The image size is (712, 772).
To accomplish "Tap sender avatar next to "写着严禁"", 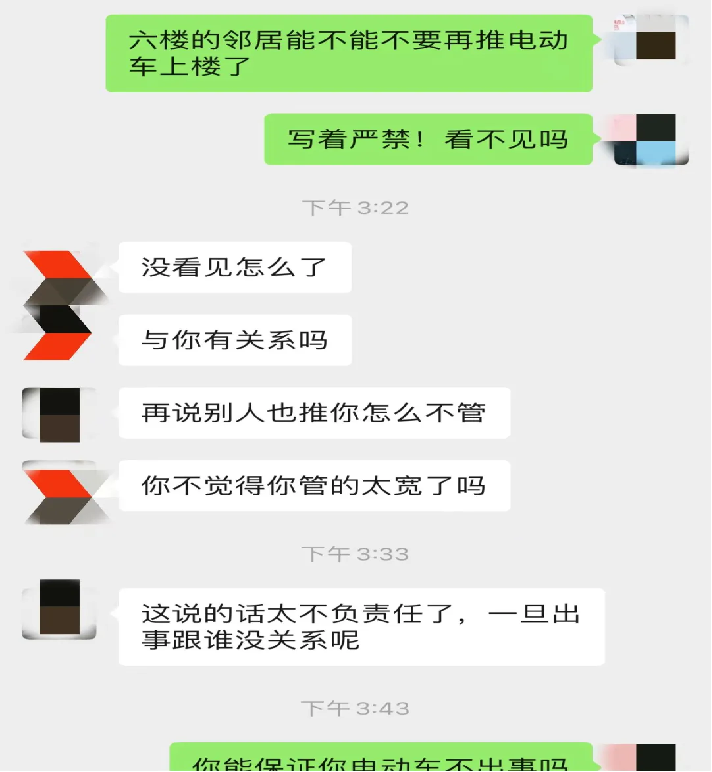I will [x=651, y=140].
